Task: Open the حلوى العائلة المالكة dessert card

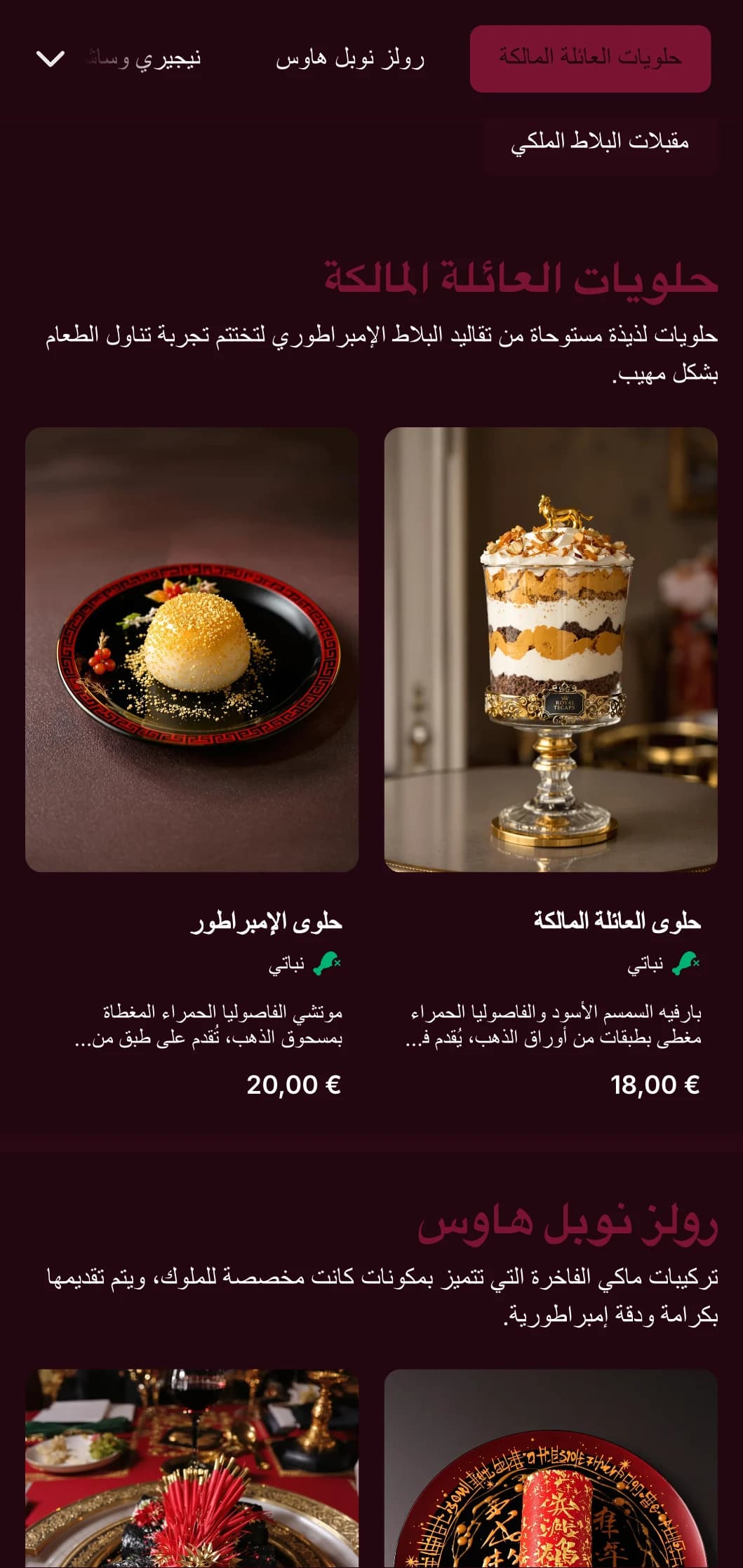Action: (551, 650)
